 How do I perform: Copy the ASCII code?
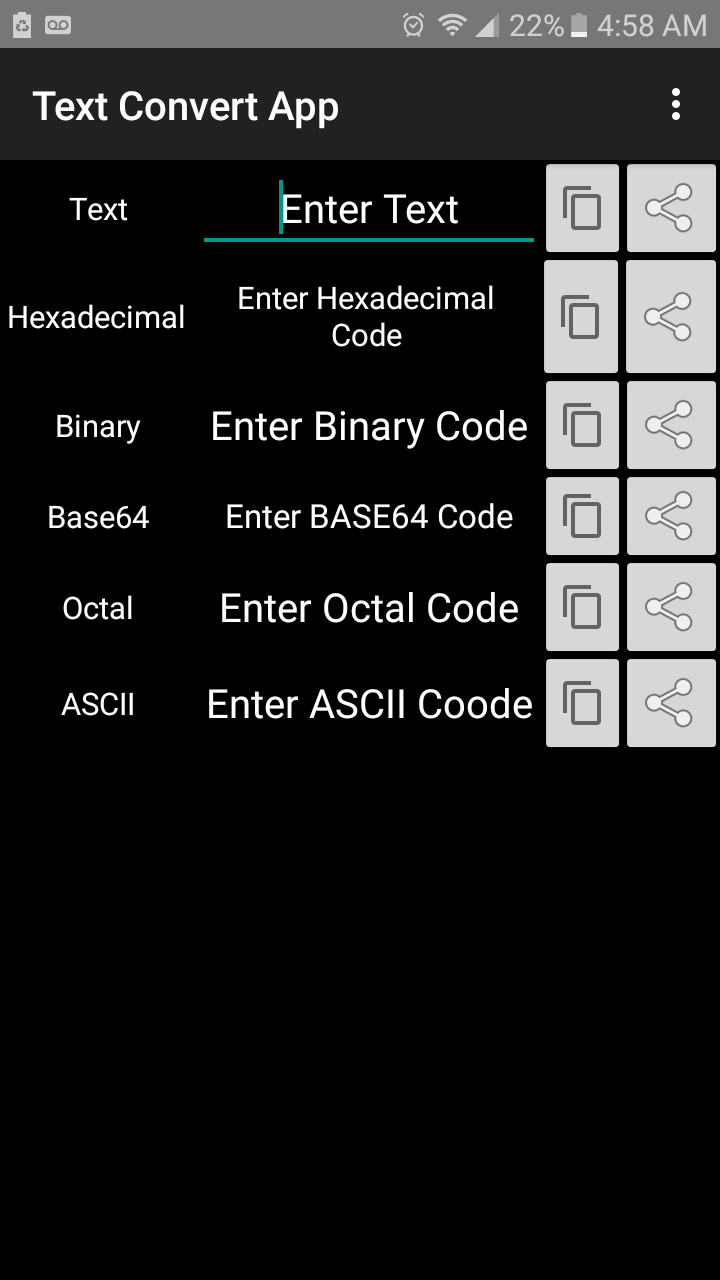[582, 703]
